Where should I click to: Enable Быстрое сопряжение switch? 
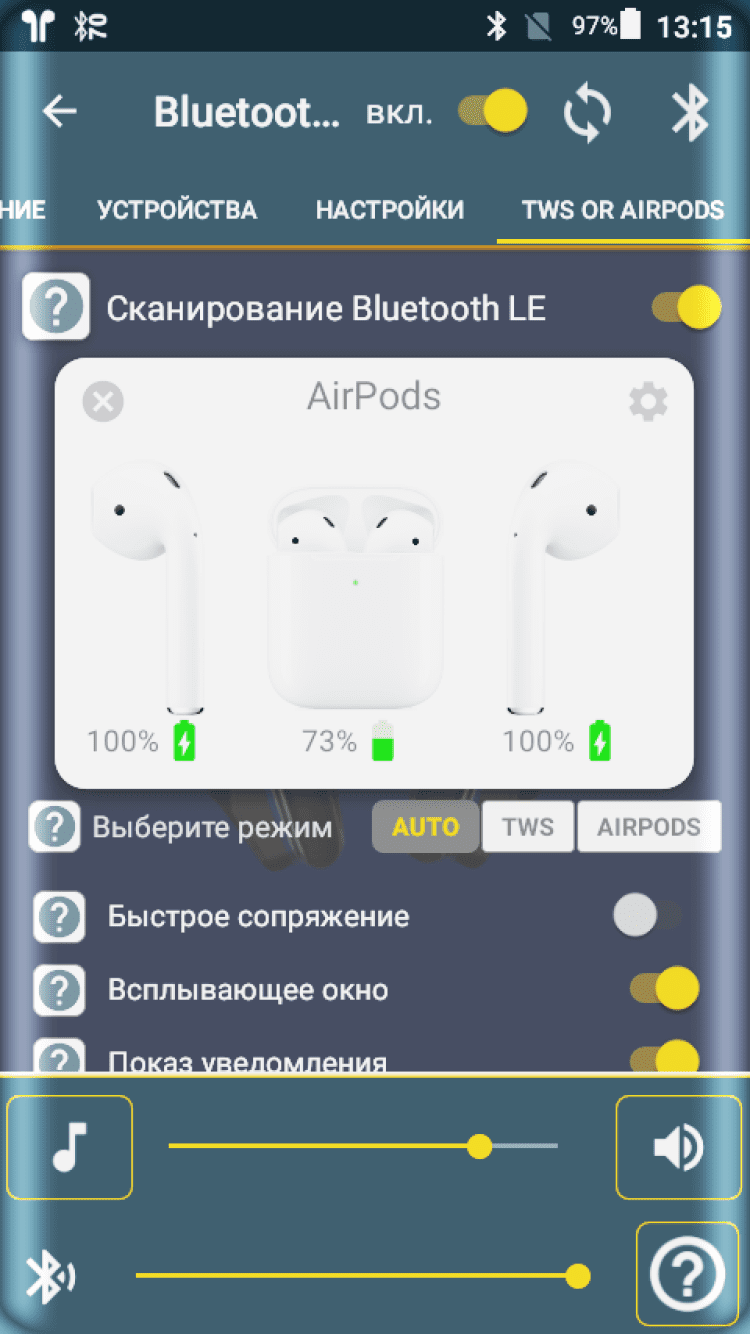coord(646,915)
